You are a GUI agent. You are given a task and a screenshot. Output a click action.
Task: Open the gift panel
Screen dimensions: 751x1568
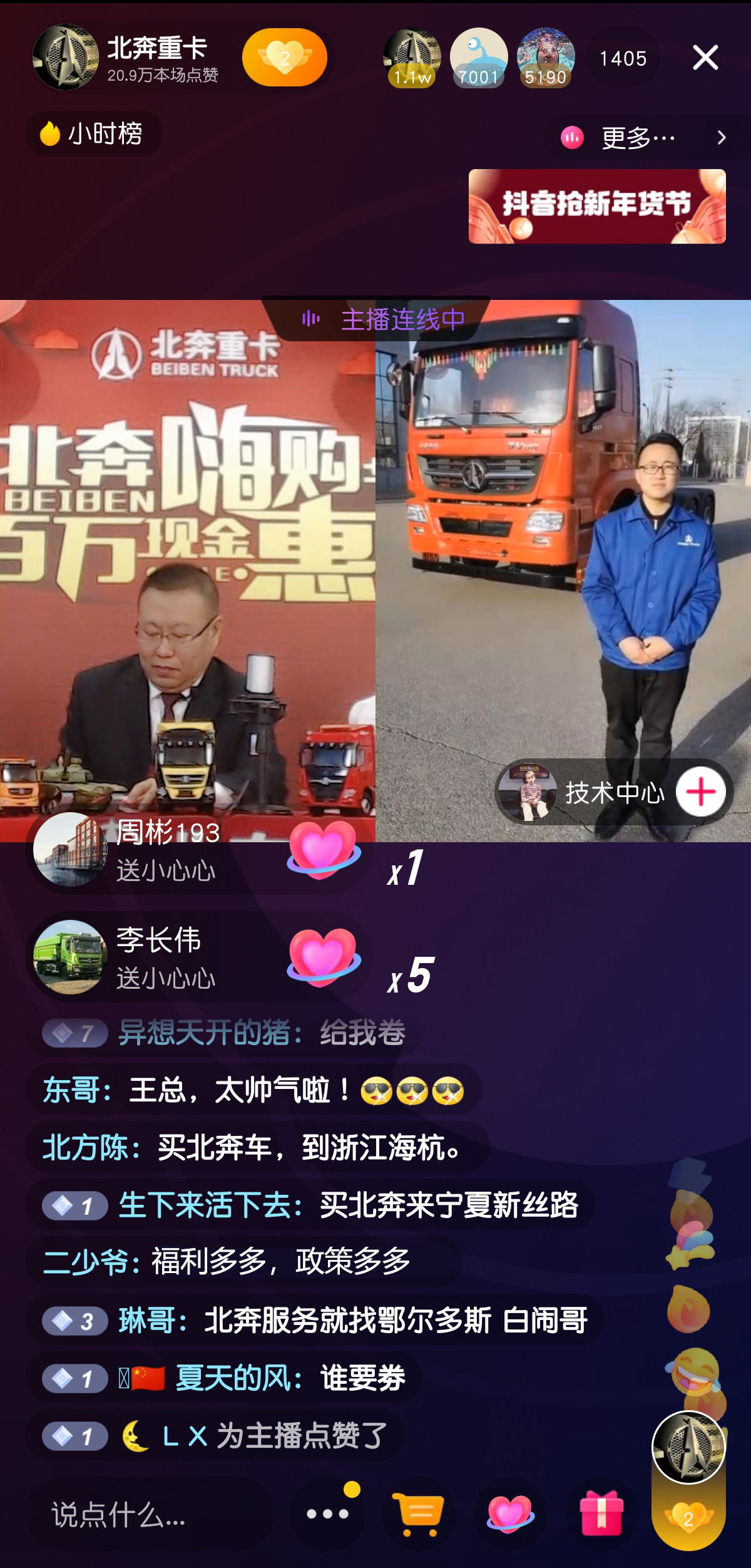pyautogui.click(x=601, y=1514)
